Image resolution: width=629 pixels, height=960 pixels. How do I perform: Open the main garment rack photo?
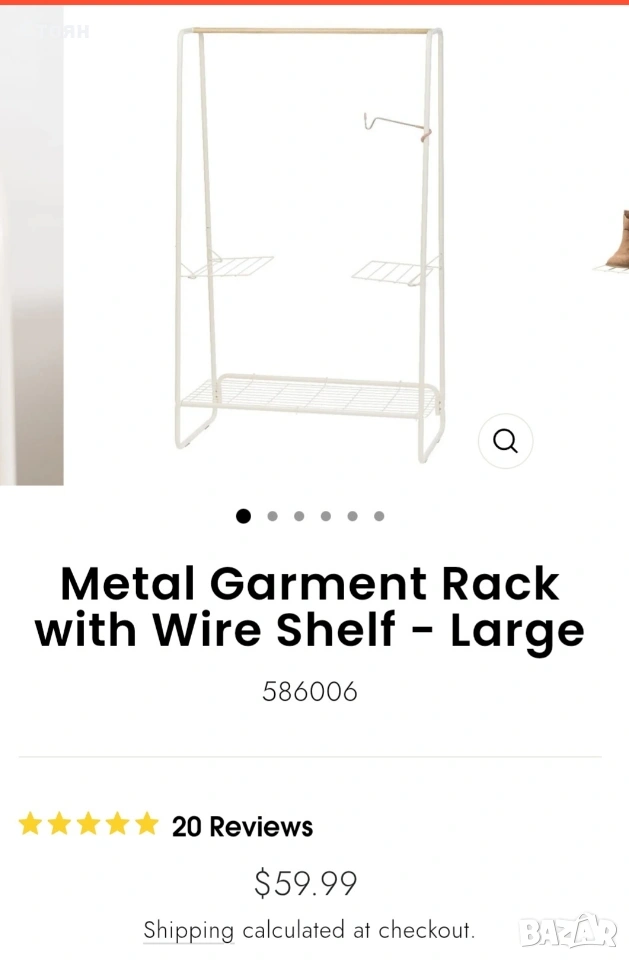[310, 245]
